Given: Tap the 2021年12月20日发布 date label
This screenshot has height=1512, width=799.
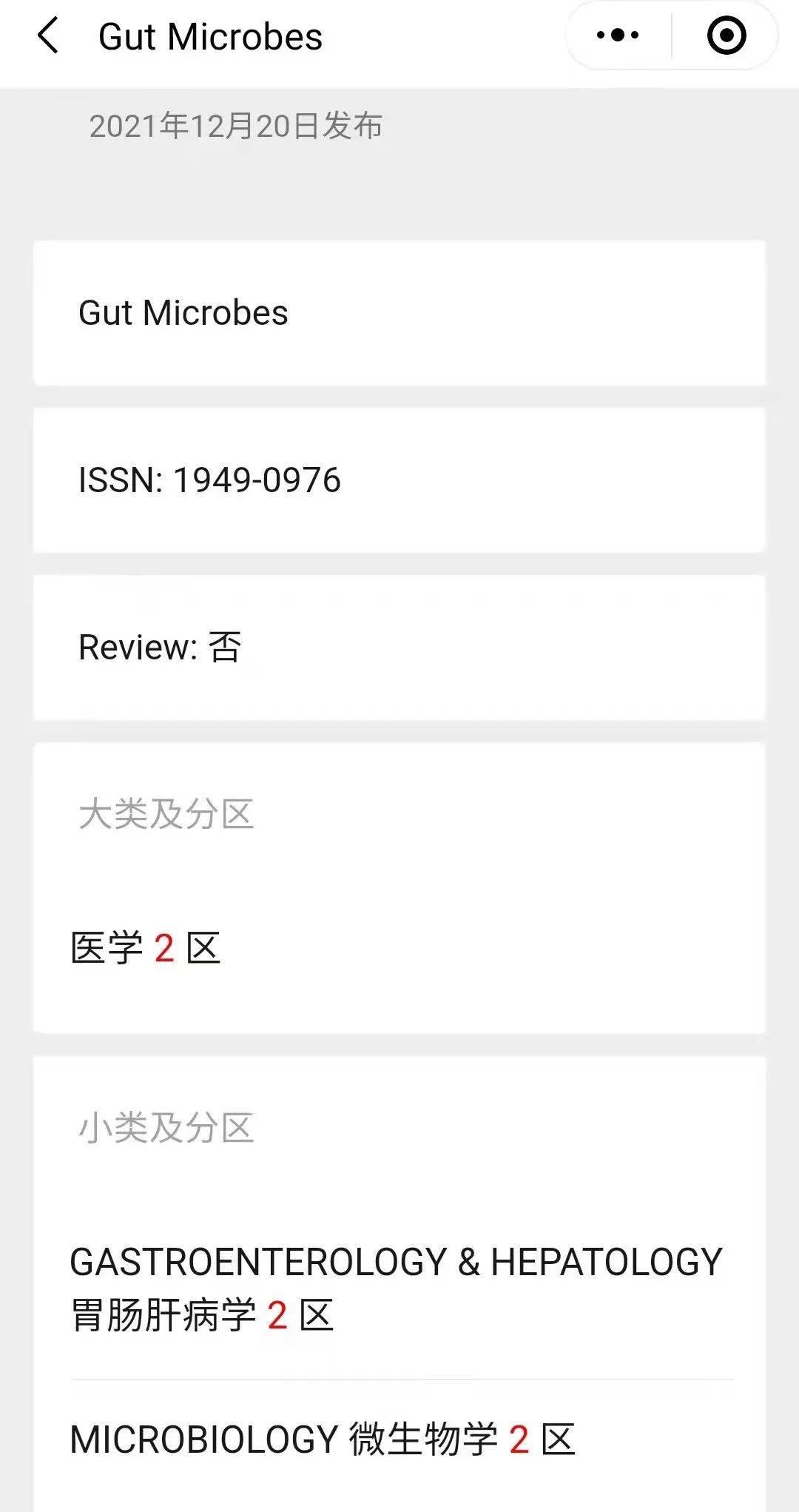Looking at the screenshot, I should click(x=235, y=126).
